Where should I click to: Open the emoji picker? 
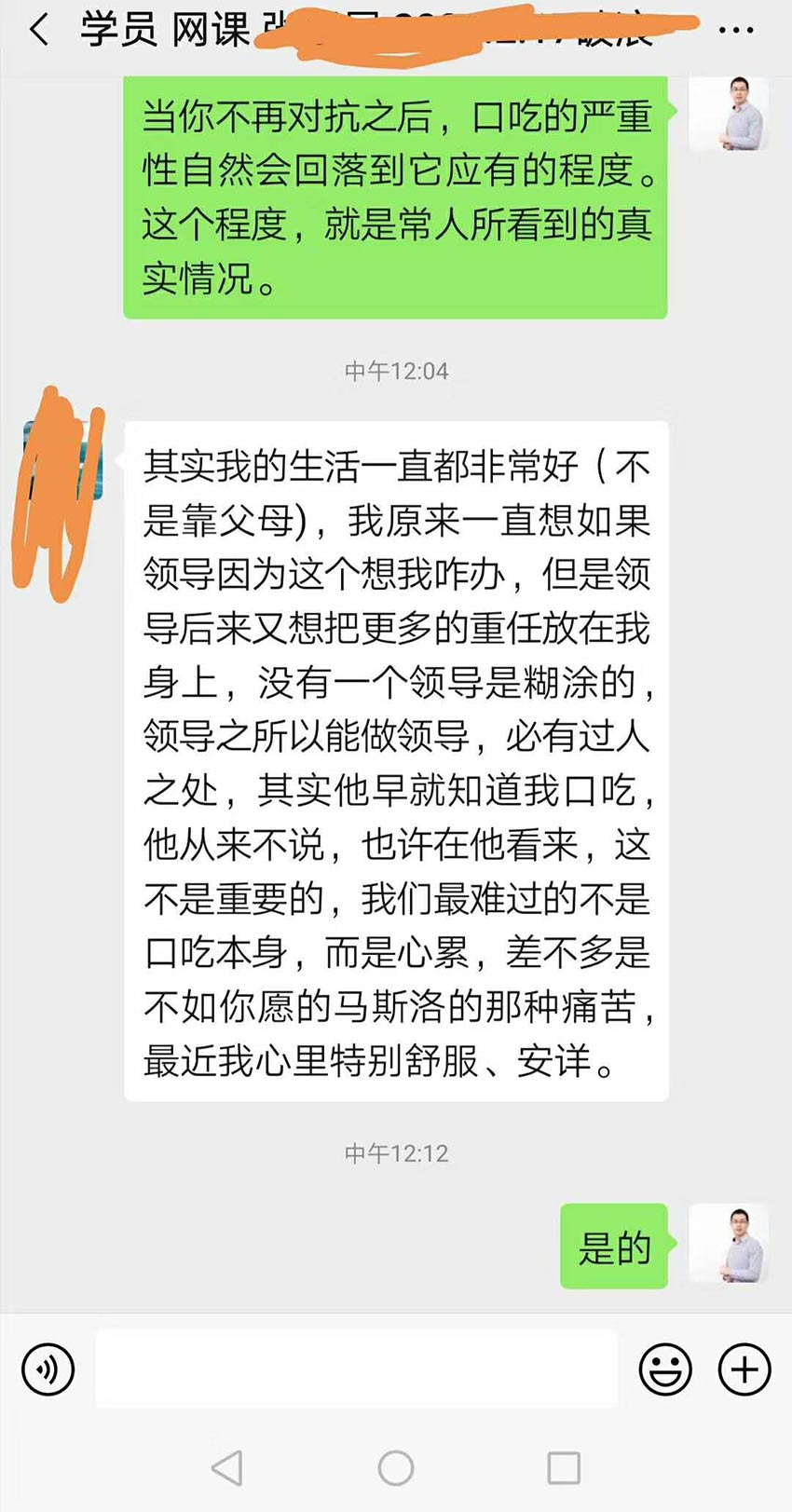[x=665, y=1369]
